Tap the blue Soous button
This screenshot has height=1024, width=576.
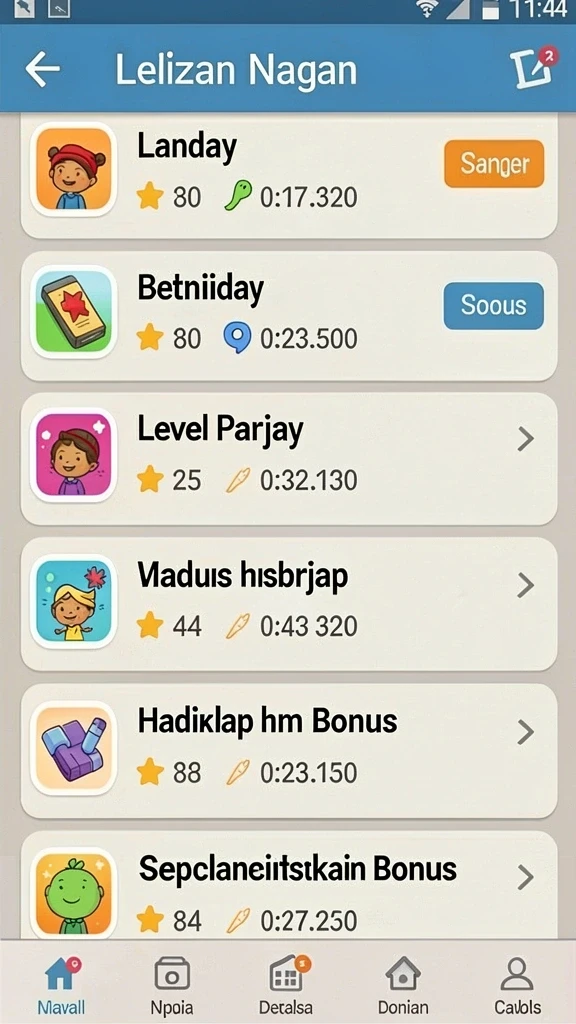click(494, 306)
